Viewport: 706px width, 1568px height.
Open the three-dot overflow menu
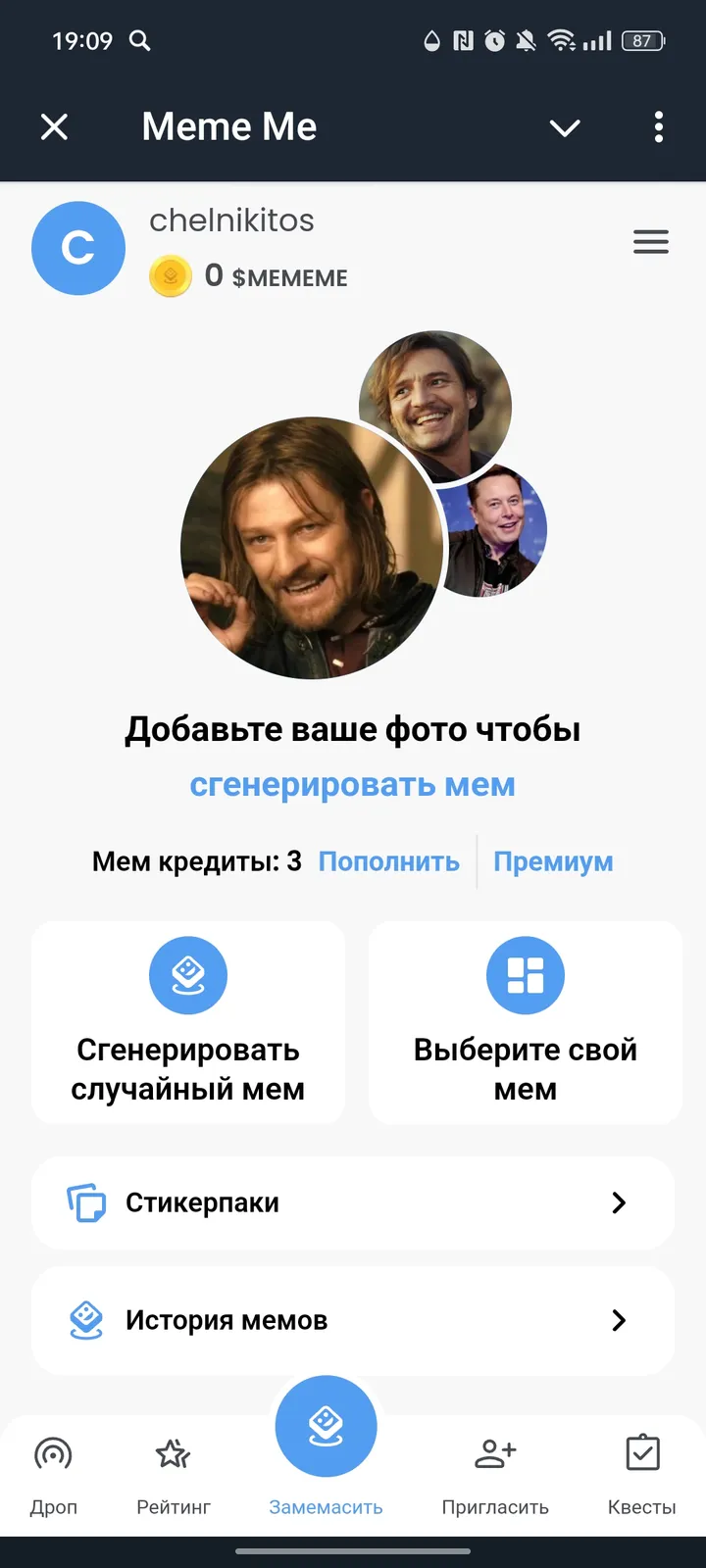tap(658, 127)
